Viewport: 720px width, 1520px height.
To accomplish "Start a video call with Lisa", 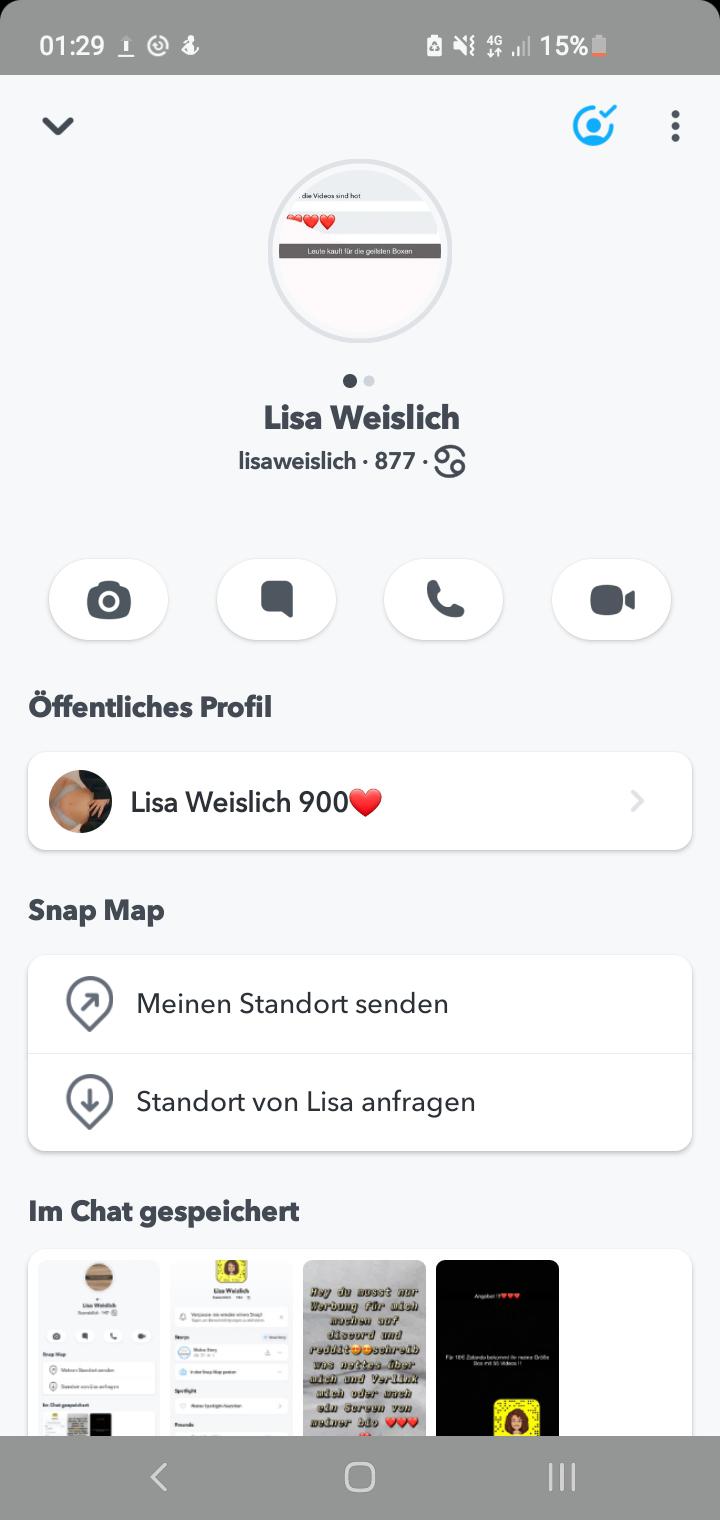I will pos(611,599).
